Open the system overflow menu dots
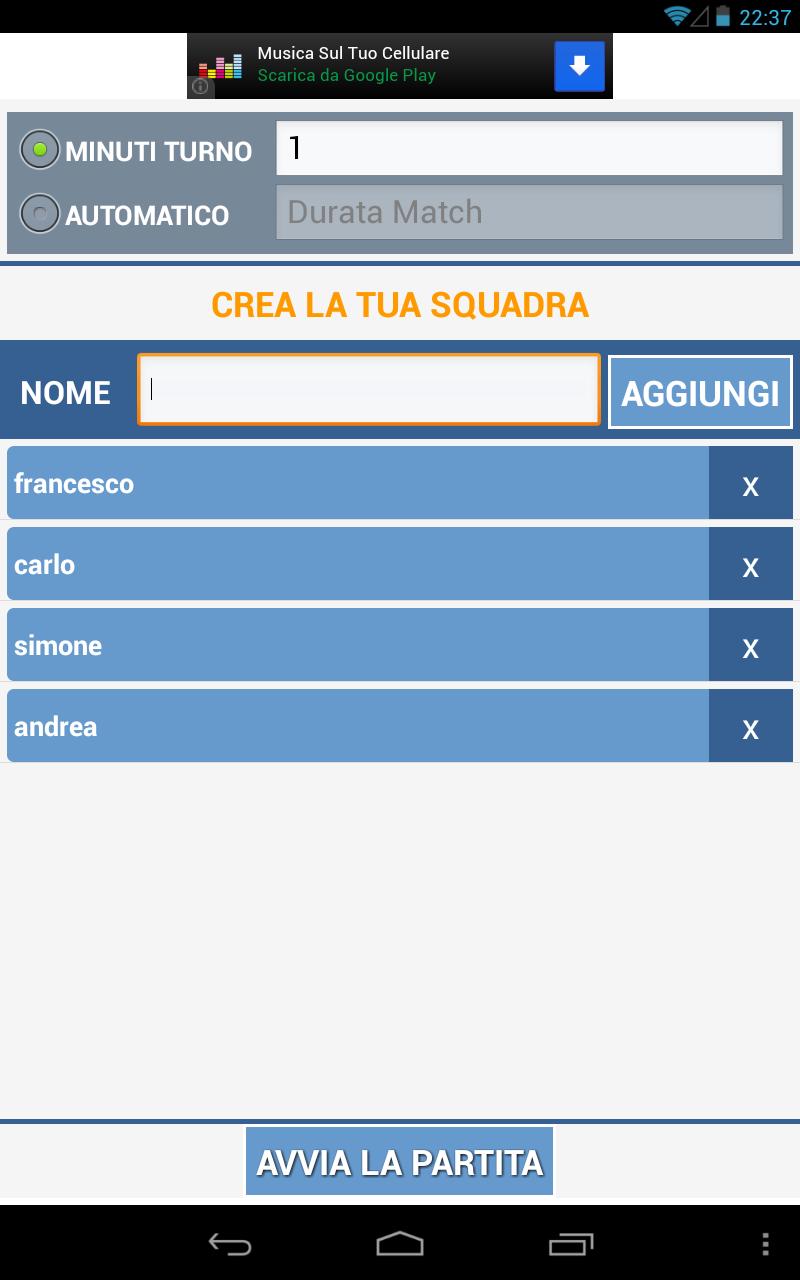This screenshot has width=800, height=1280. (x=765, y=1244)
